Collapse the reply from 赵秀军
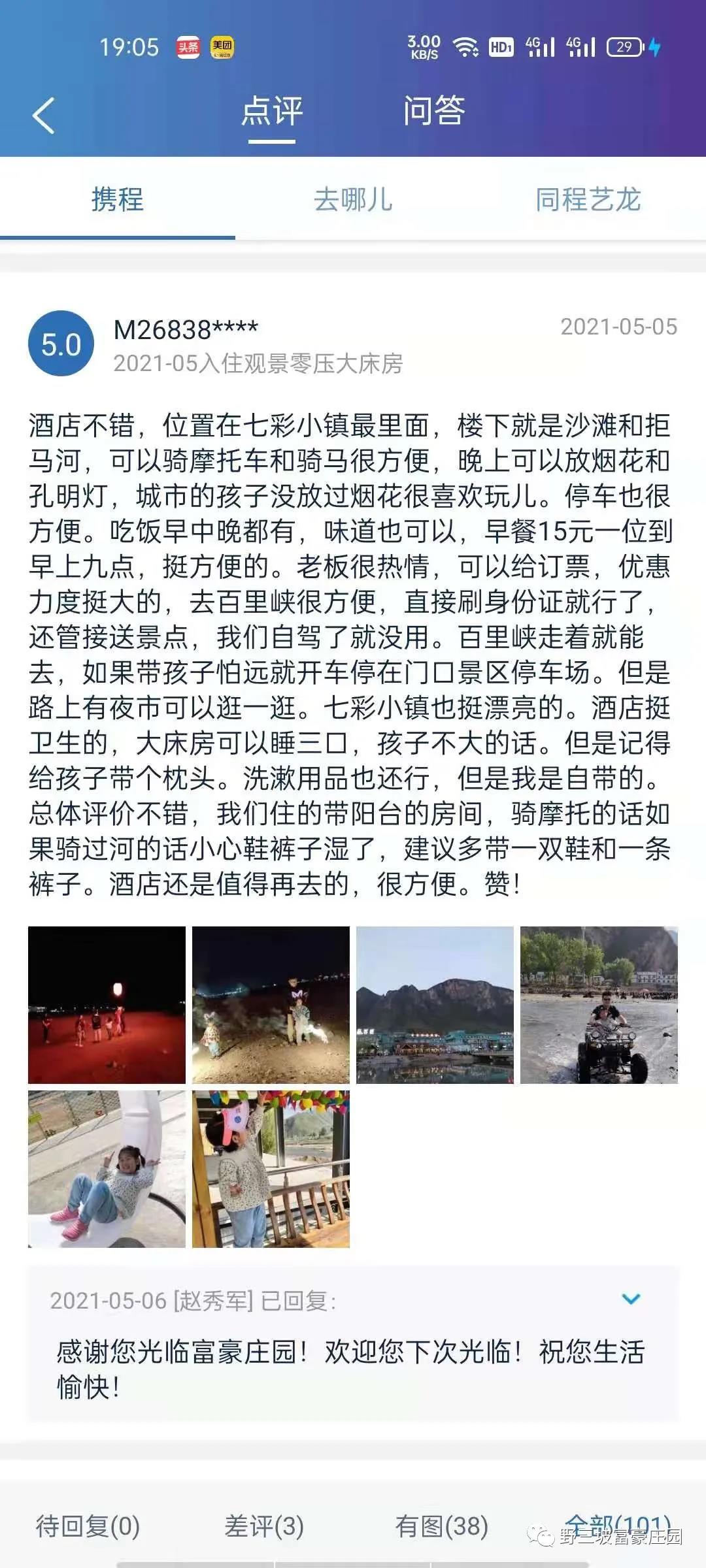The width and height of the screenshot is (706, 1568). point(631,1299)
